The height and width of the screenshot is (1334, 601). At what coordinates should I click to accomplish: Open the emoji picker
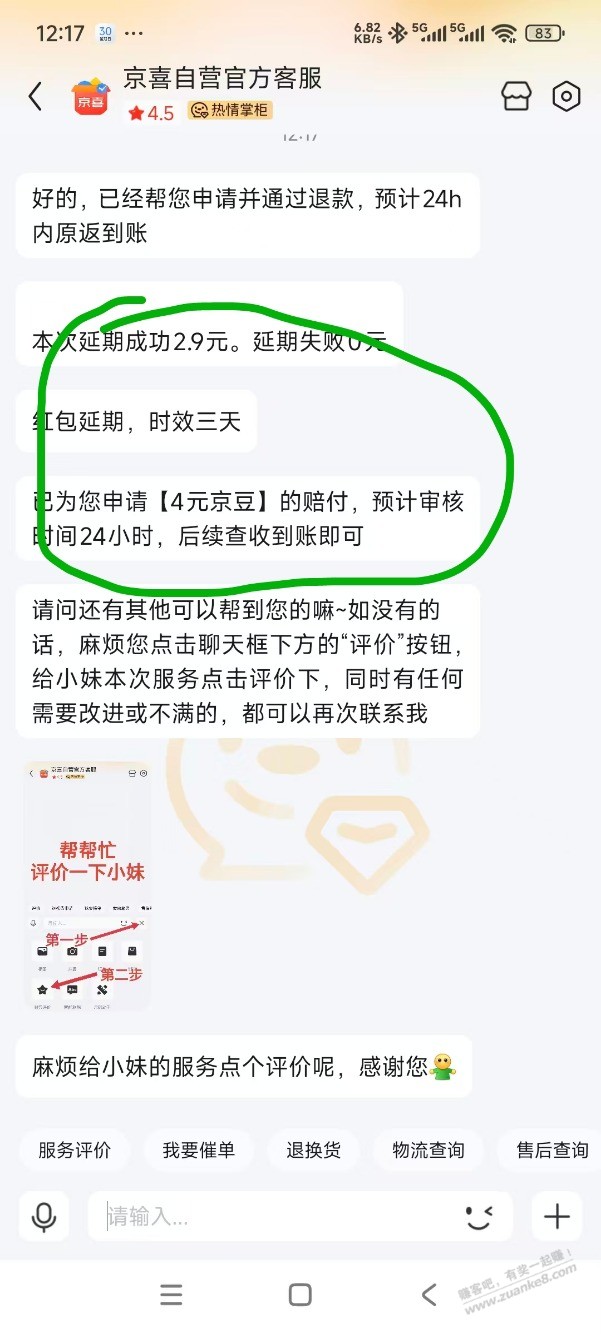480,1216
